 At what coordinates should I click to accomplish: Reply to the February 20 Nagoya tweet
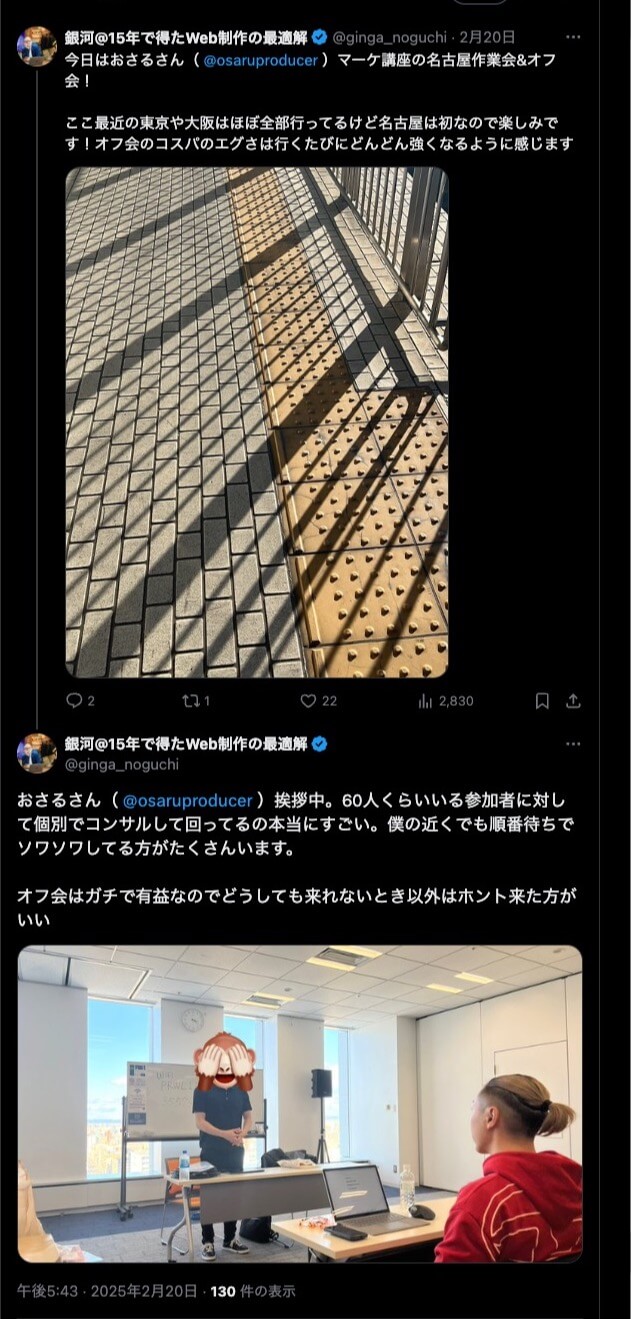[x=73, y=701]
